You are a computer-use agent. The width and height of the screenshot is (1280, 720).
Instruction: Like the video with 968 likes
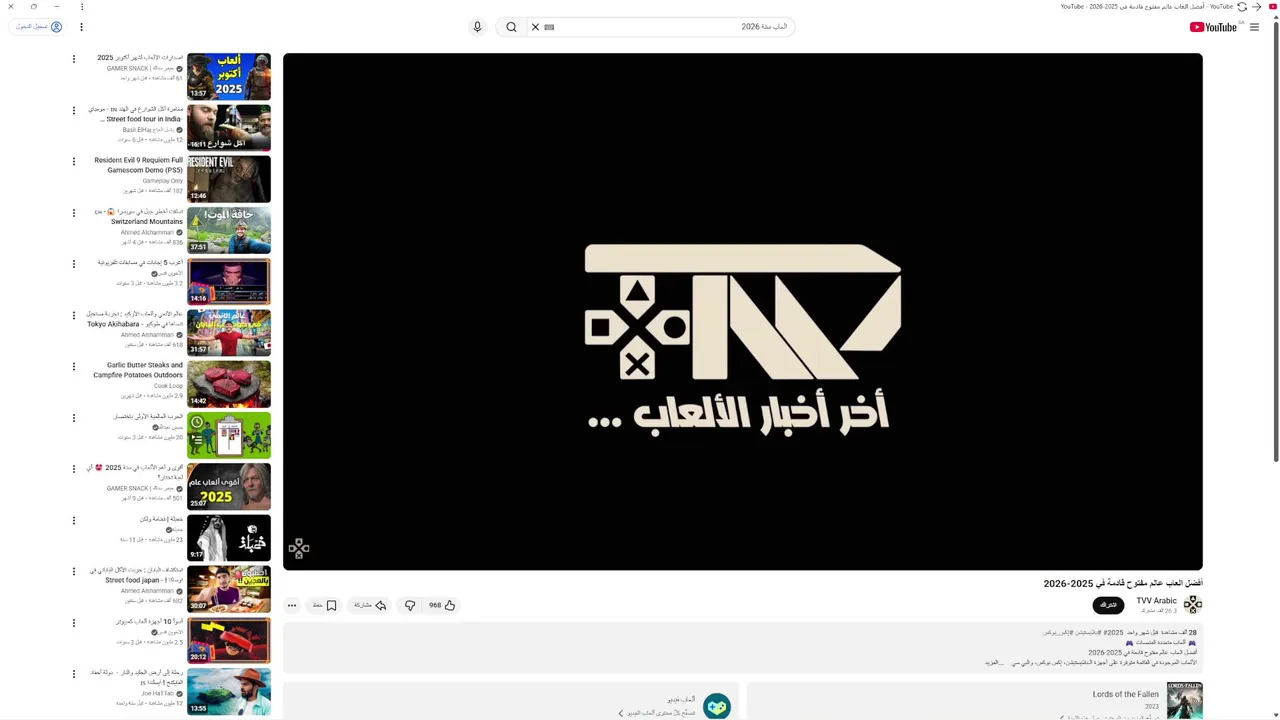tap(442, 605)
